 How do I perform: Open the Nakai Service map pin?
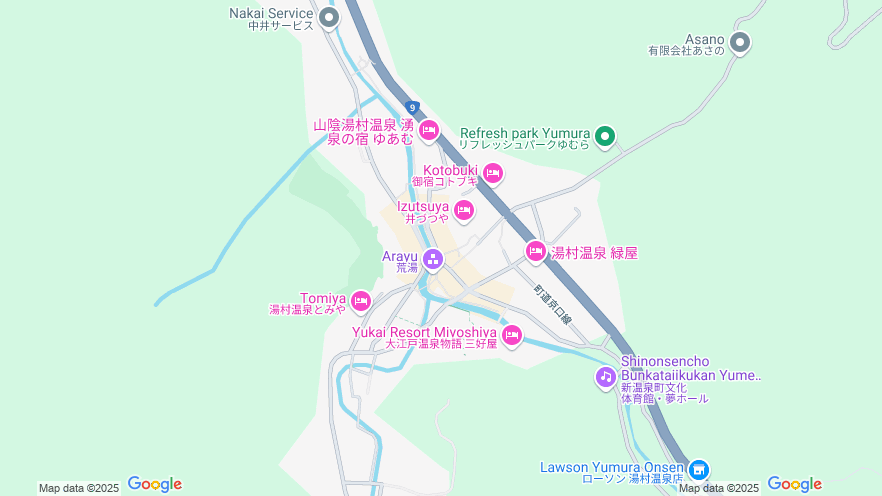[x=330, y=16]
